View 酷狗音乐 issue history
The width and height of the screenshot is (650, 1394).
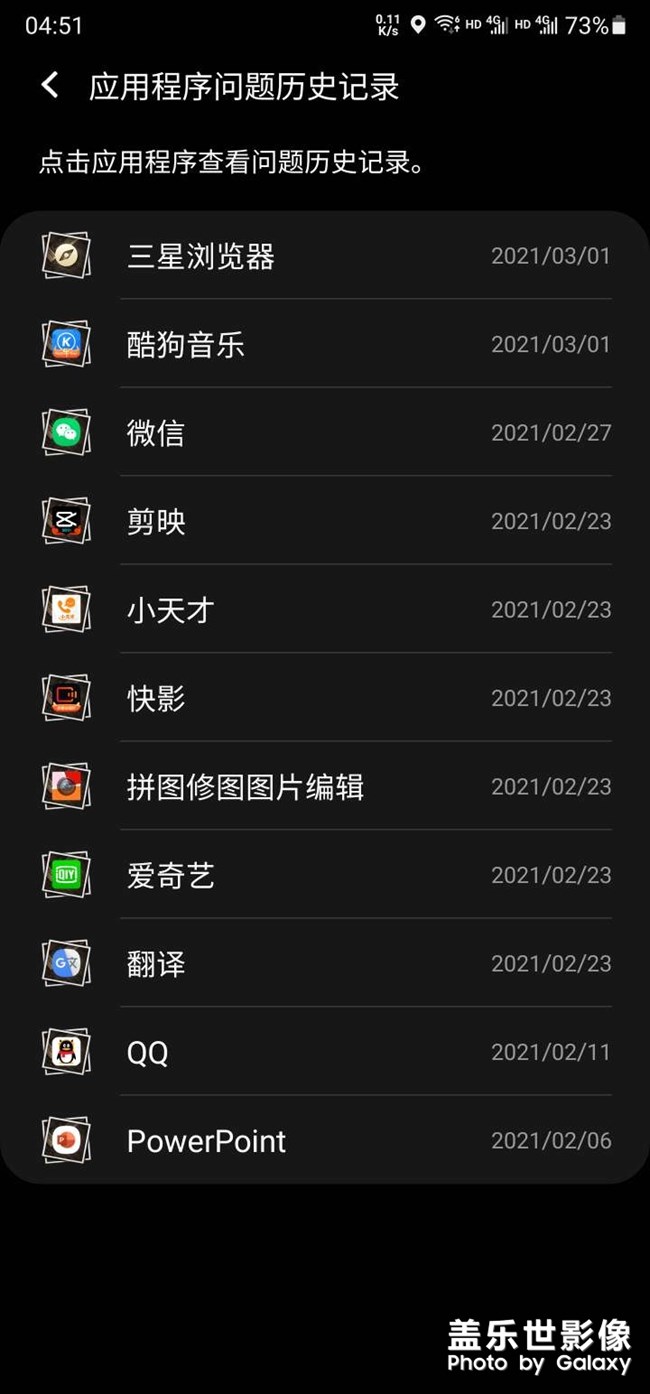point(325,344)
